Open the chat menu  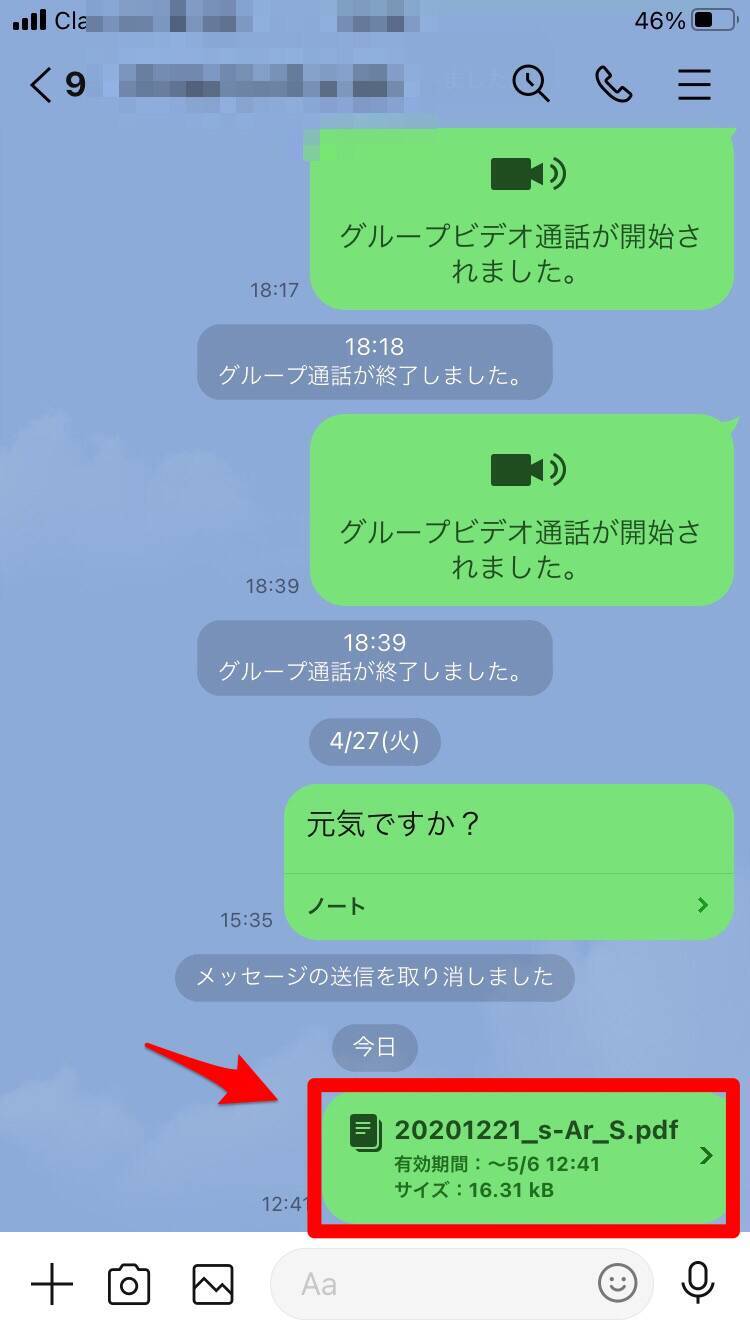694,85
